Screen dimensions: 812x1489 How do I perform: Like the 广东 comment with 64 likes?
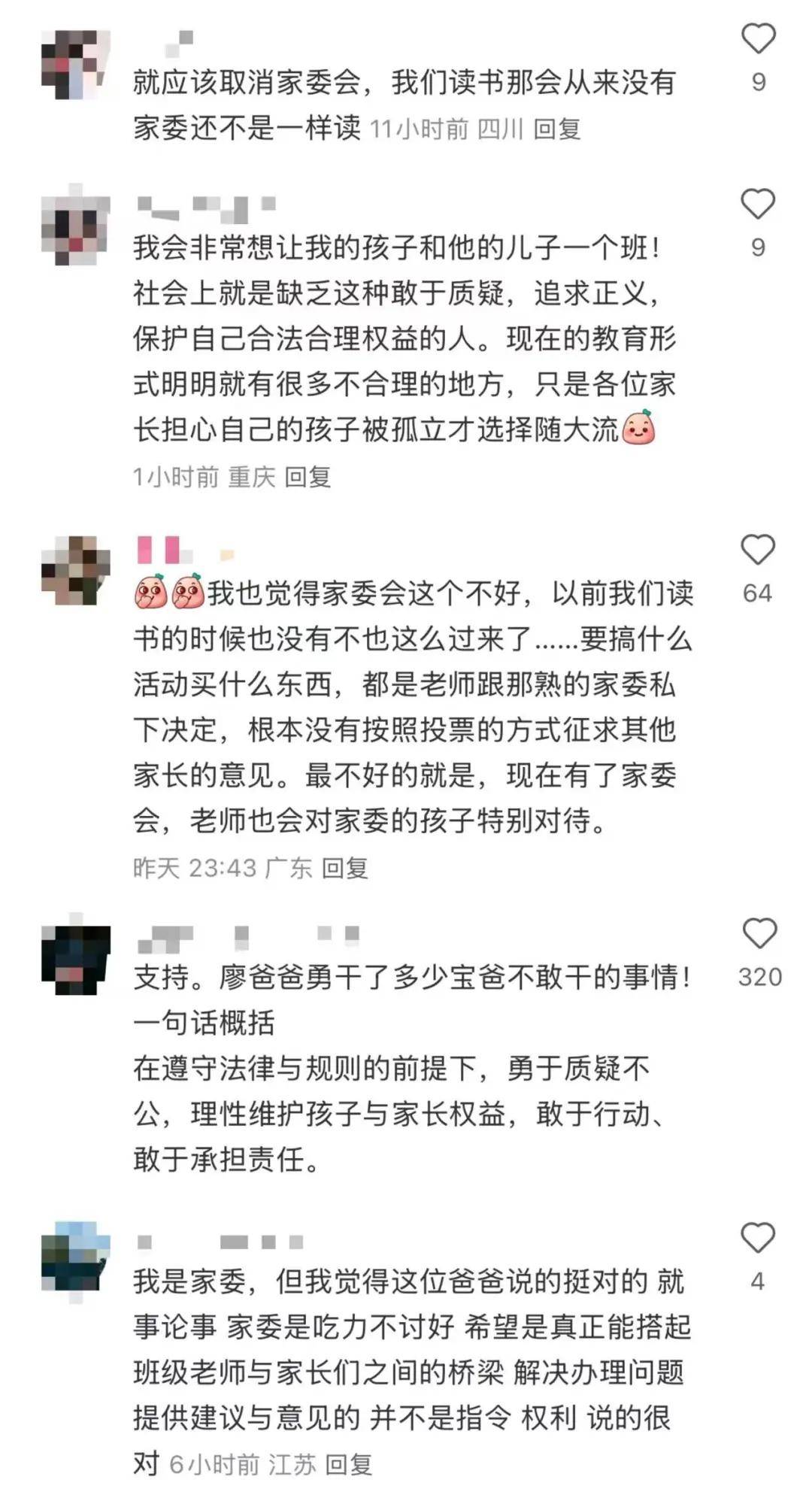point(758,550)
